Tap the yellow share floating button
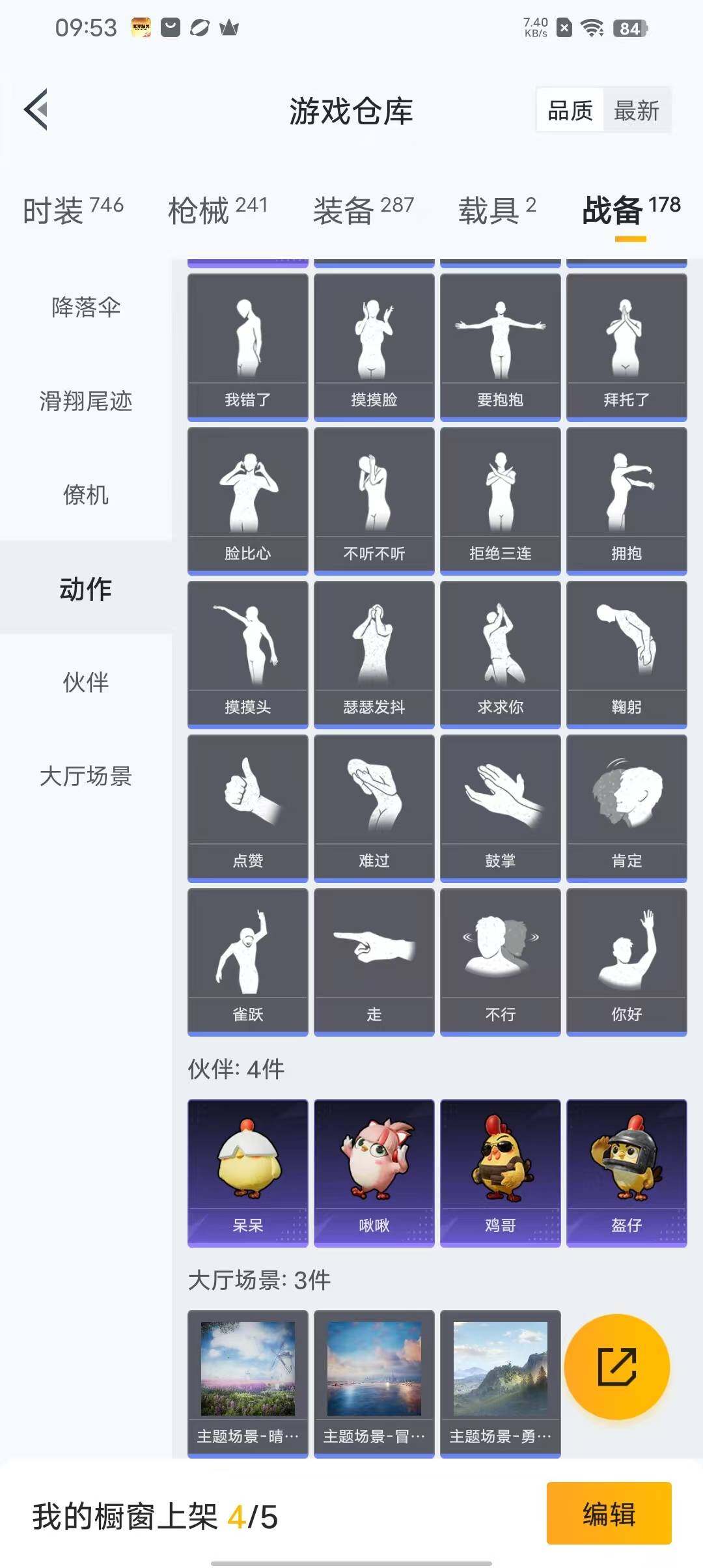The height and width of the screenshot is (1568, 703). pyautogui.click(x=616, y=1366)
